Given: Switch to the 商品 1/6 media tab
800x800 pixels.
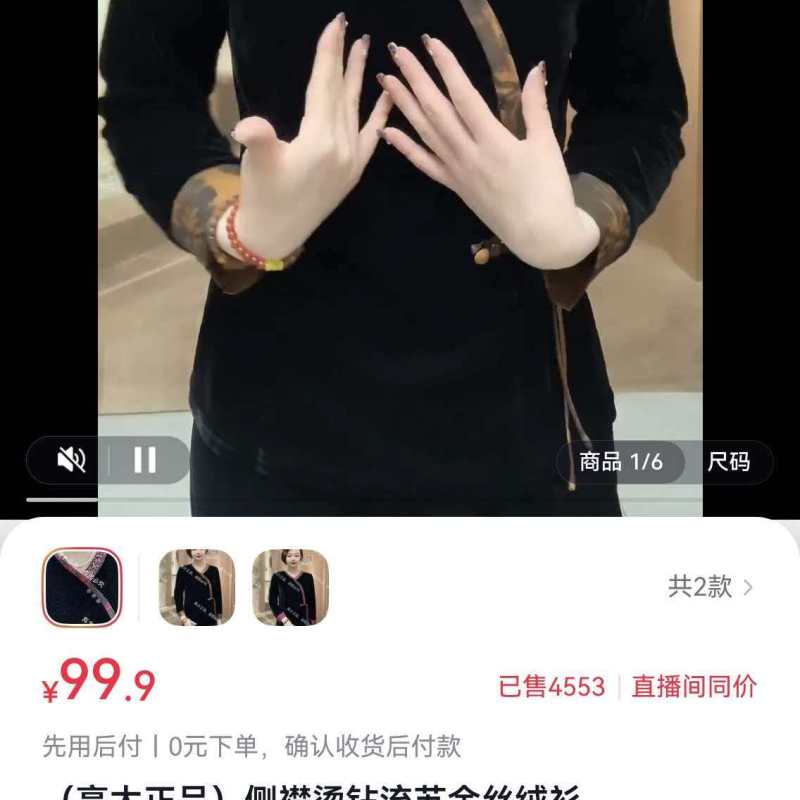Looking at the screenshot, I should 621,462.
